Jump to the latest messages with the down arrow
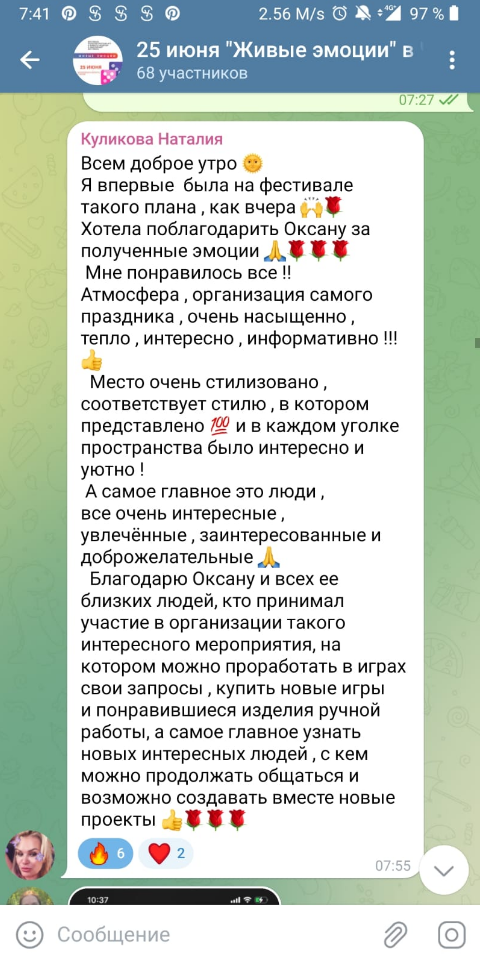This screenshot has width=480, height=961. point(444,870)
